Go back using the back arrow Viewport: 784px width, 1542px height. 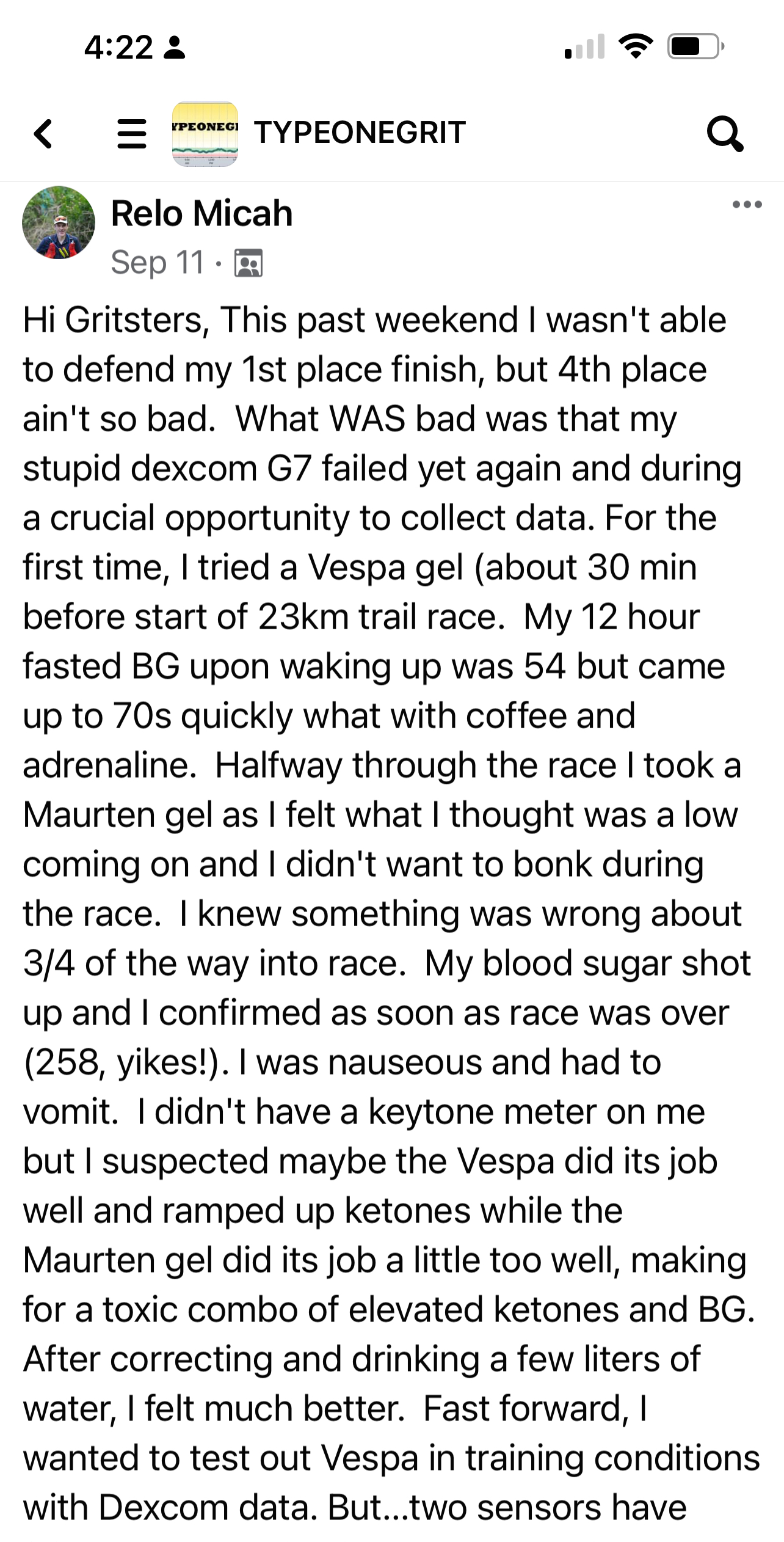(x=43, y=134)
